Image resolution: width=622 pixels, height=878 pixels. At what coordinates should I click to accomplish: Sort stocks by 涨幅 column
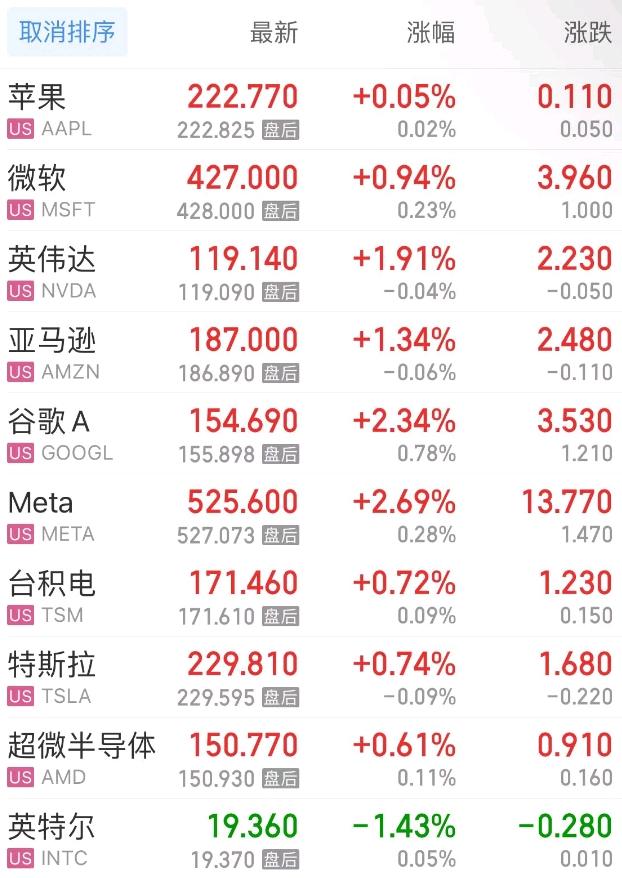pyautogui.click(x=431, y=32)
